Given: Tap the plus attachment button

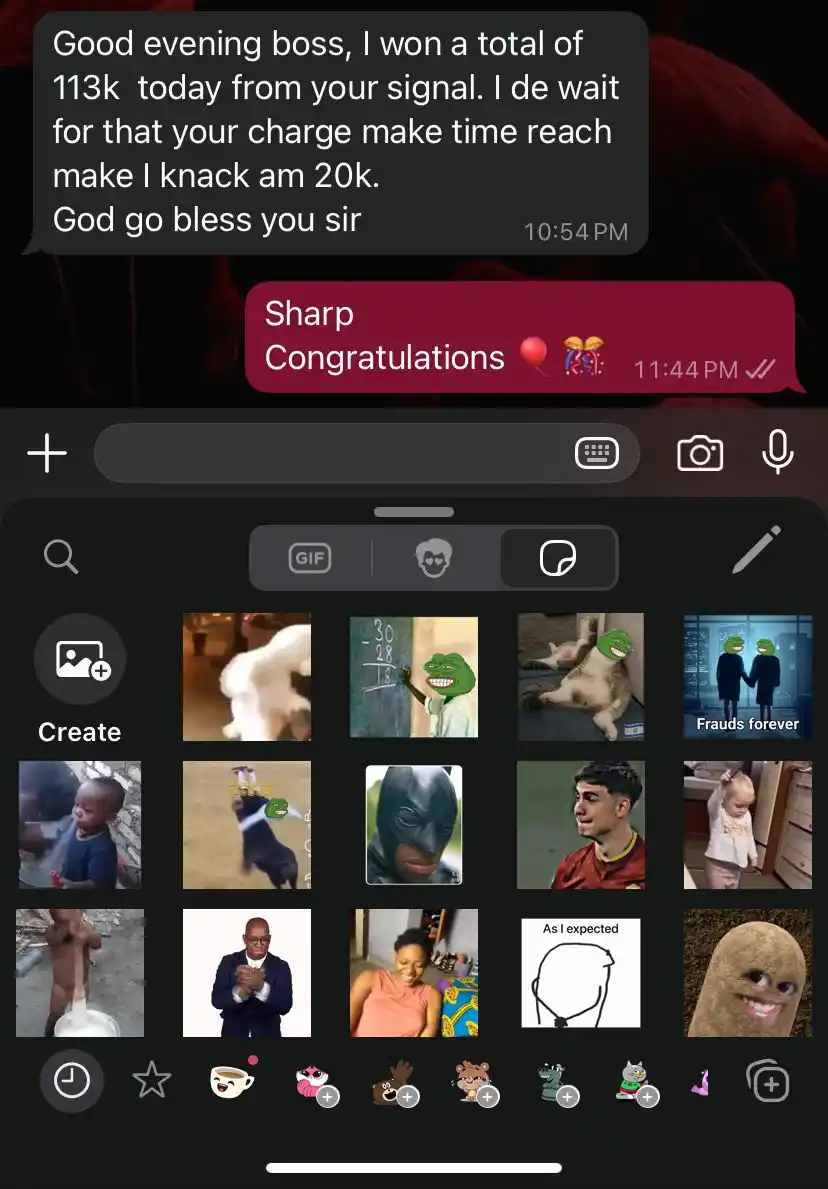Looking at the screenshot, I should 47,454.
